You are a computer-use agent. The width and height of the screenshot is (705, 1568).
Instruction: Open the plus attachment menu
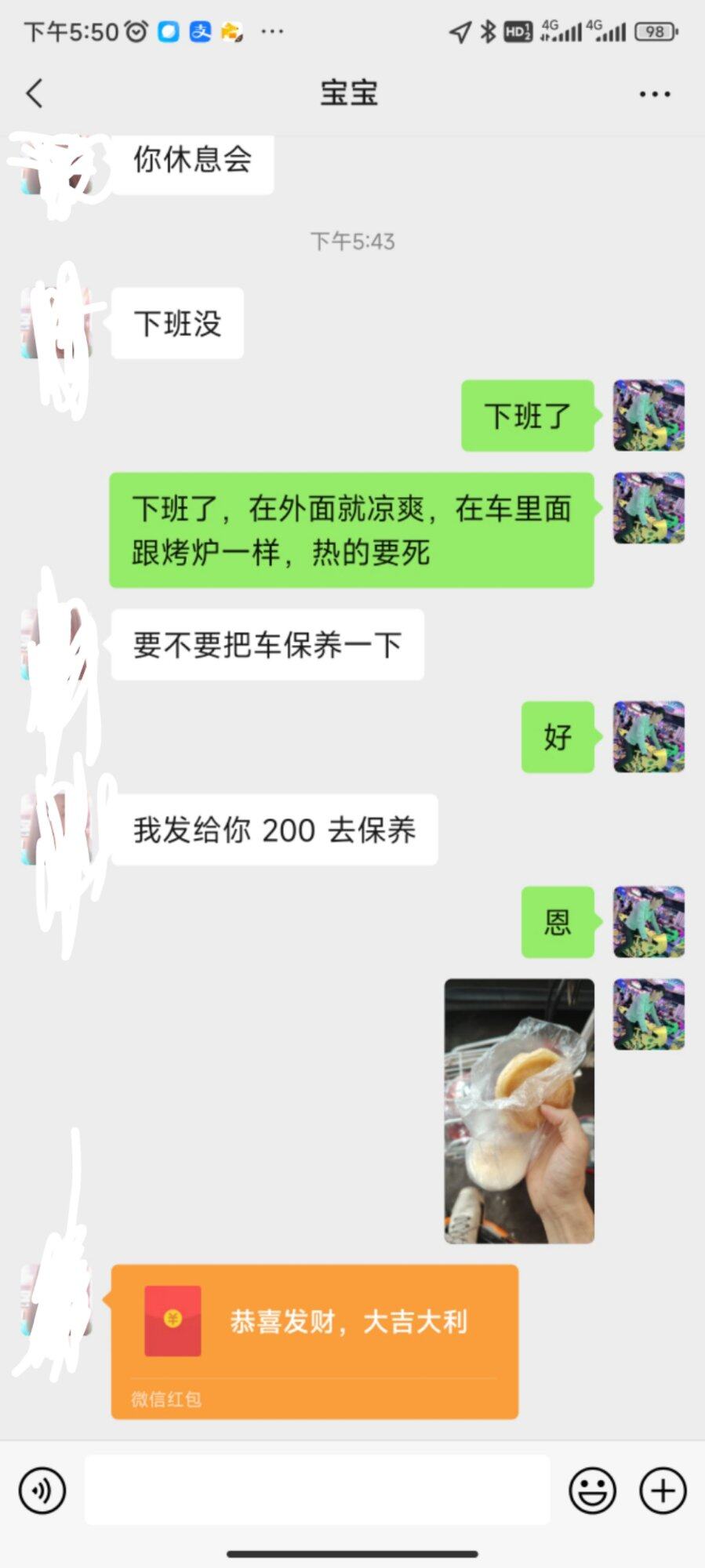pyautogui.click(x=663, y=1490)
